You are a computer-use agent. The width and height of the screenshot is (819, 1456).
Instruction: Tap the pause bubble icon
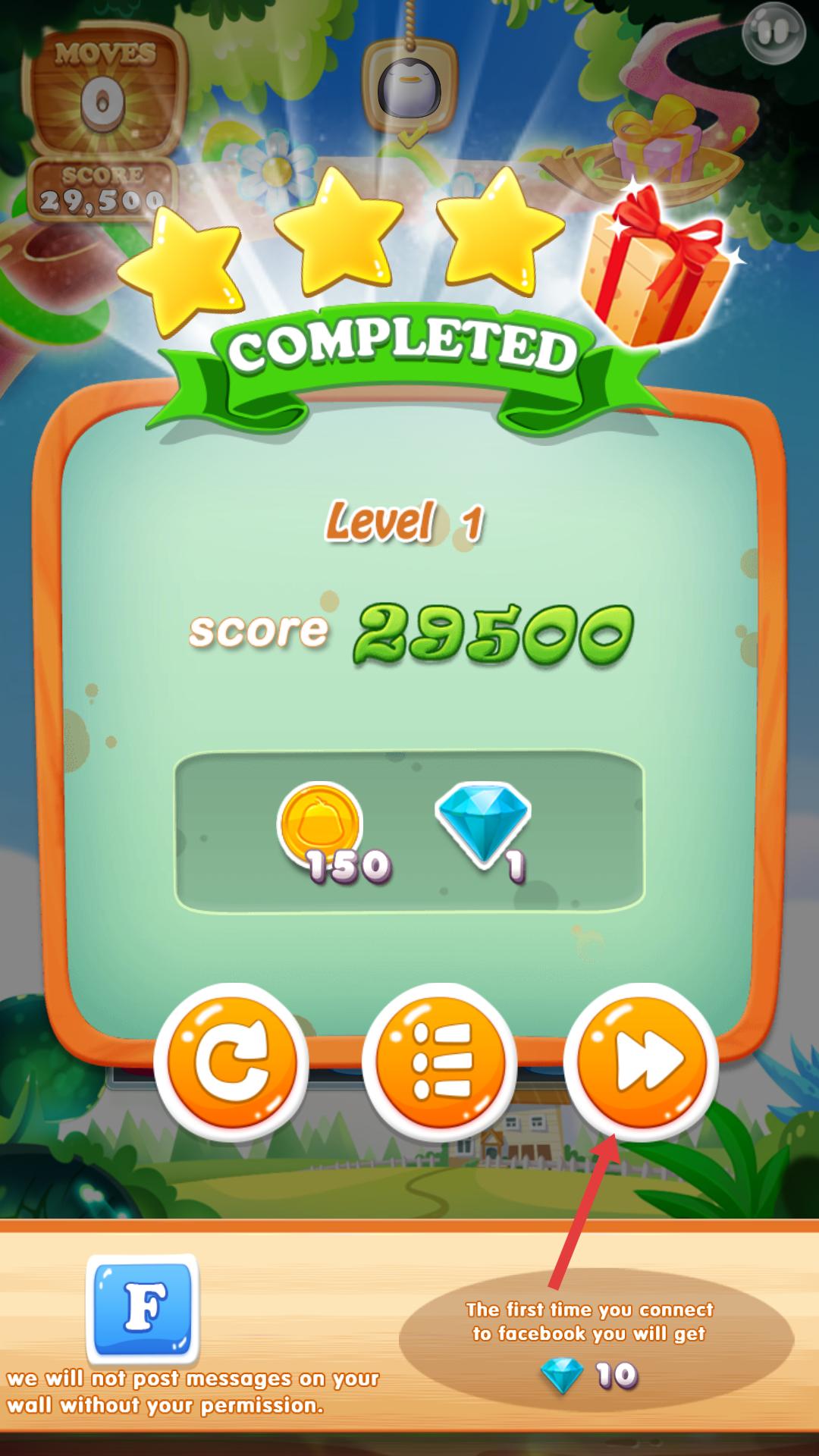coord(773,33)
